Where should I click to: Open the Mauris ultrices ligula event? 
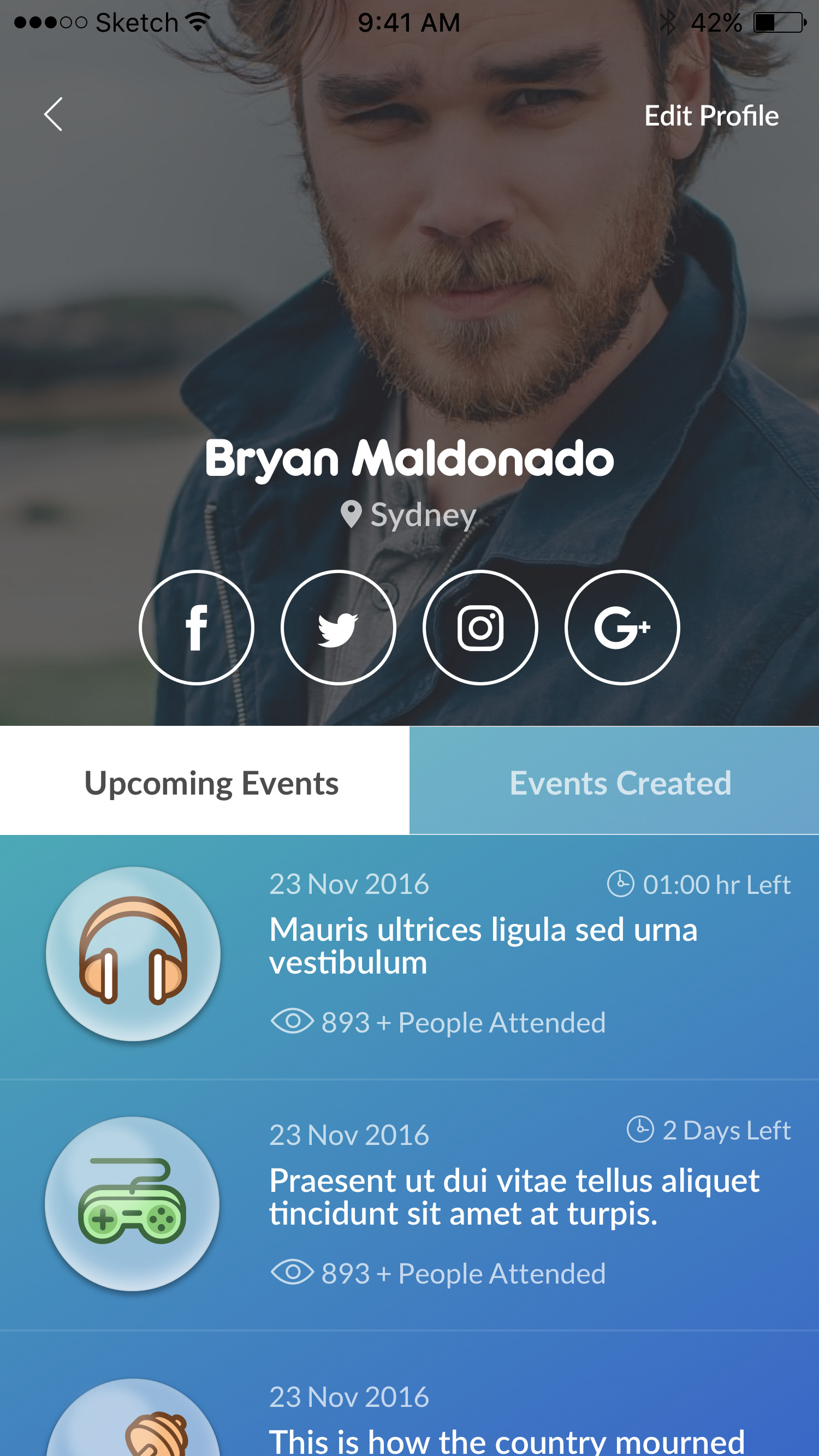[410, 957]
